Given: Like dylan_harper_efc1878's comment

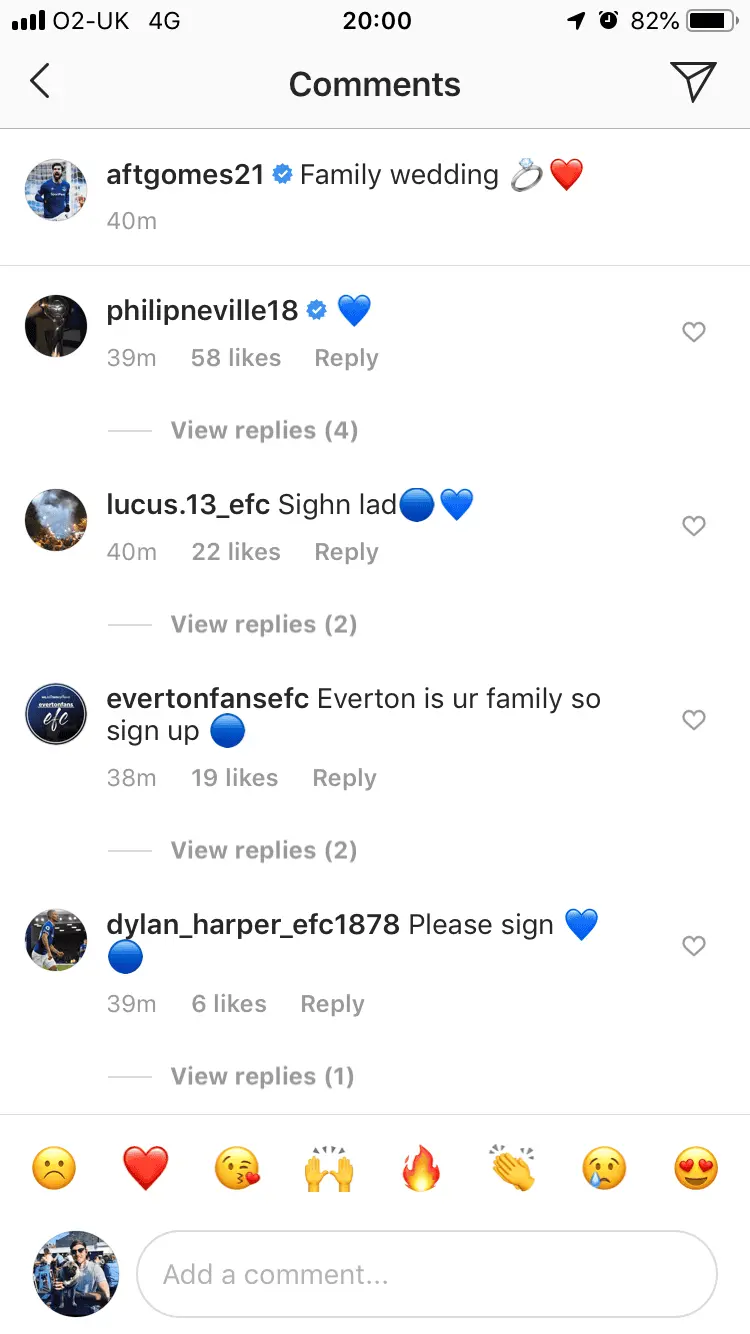Looking at the screenshot, I should click(x=693, y=946).
